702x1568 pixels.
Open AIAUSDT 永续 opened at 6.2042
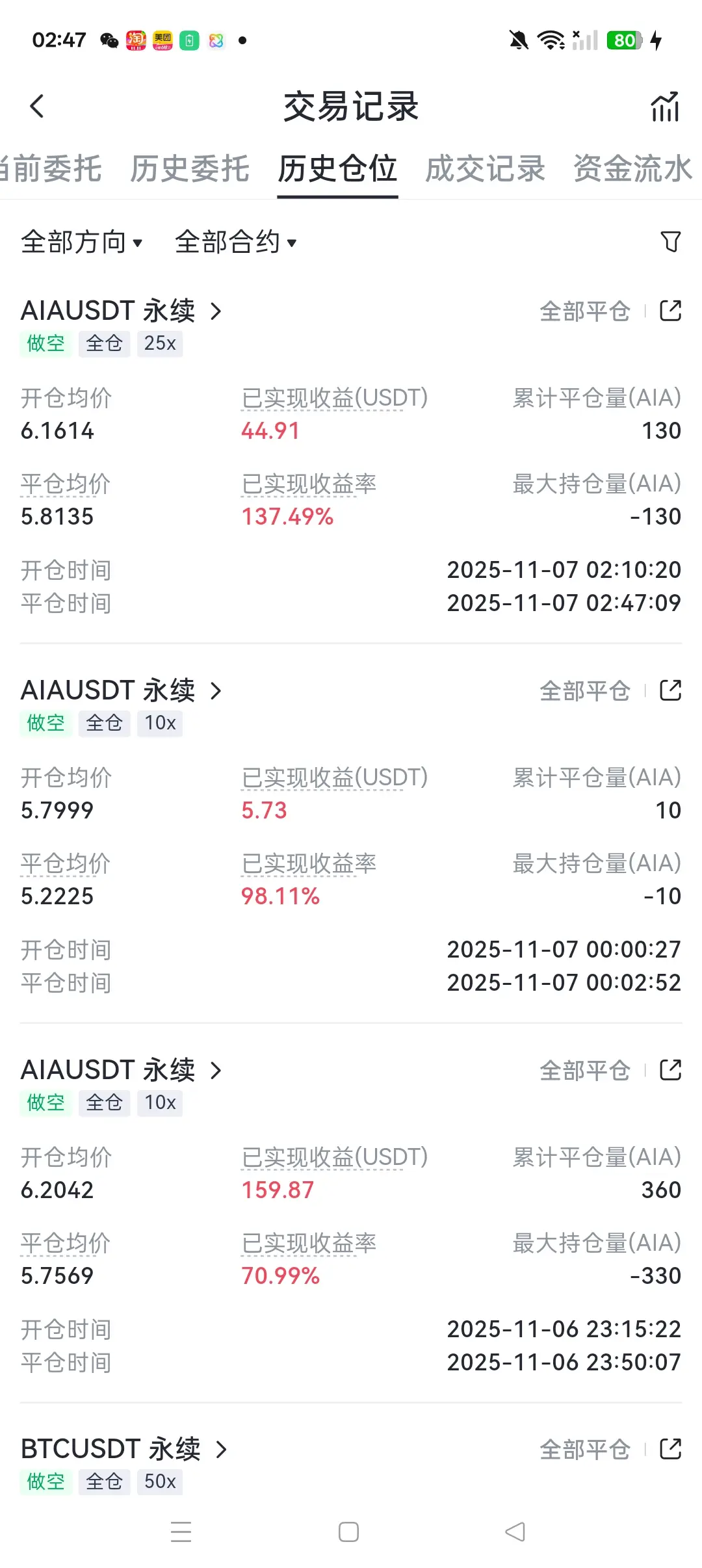pyautogui.click(x=122, y=1070)
